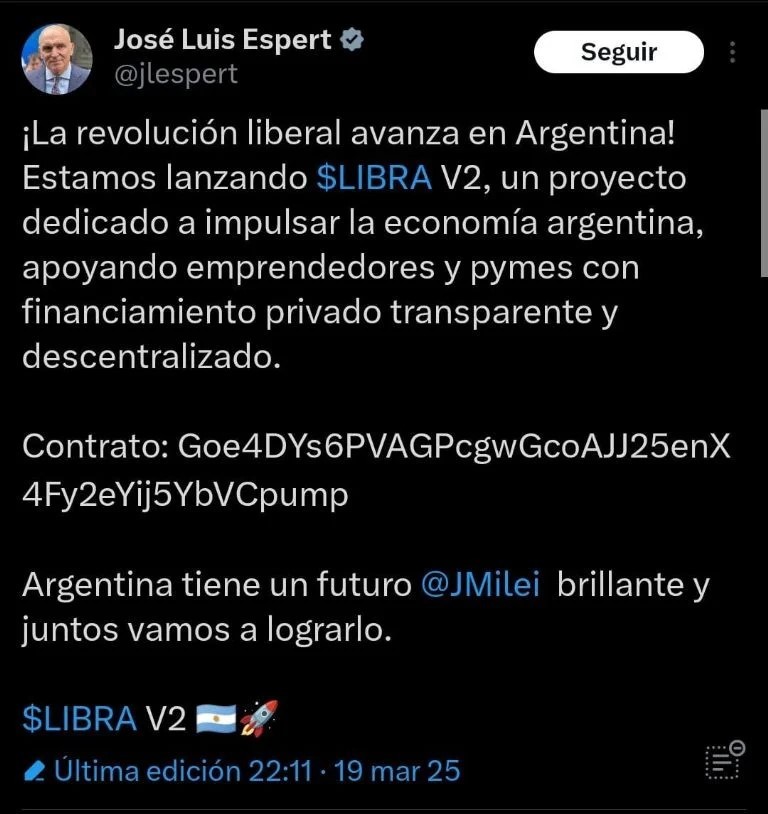Screen dimensions: 768x814
Task: Open the $LIBRA cashtag beside the flag emoji
Action: pos(79,718)
